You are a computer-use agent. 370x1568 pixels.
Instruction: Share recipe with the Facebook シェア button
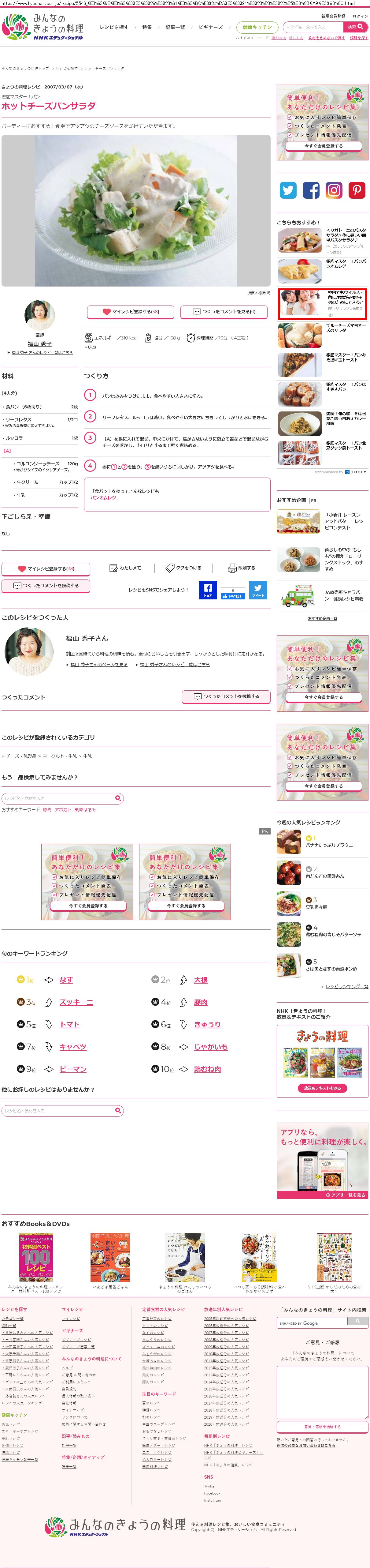pos(208,590)
